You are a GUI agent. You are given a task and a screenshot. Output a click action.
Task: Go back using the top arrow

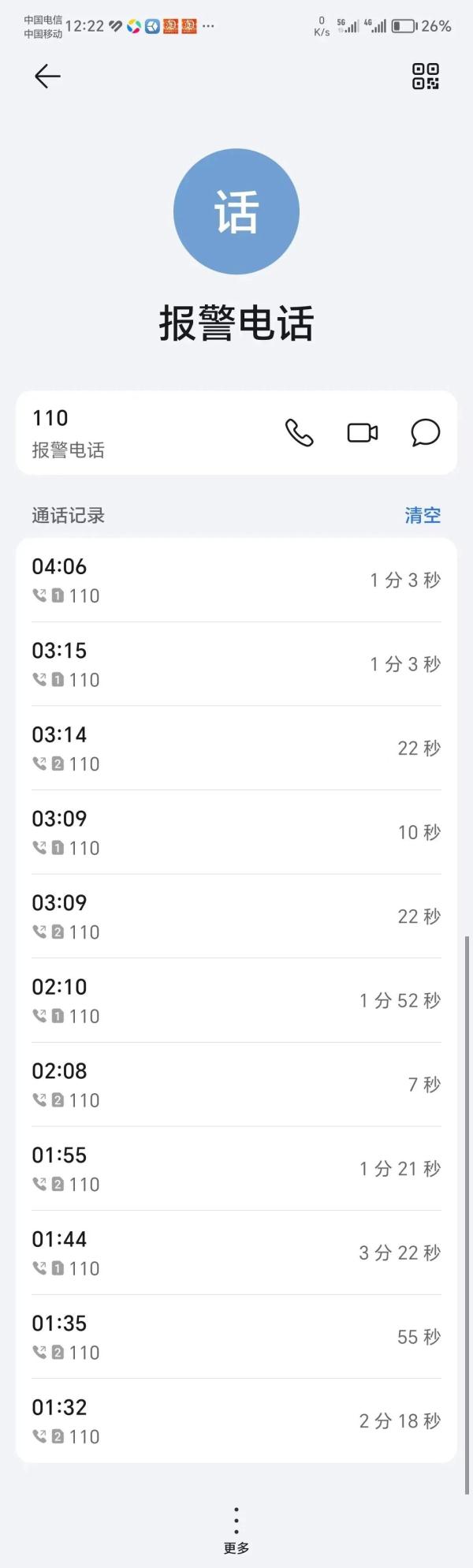point(47,77)
